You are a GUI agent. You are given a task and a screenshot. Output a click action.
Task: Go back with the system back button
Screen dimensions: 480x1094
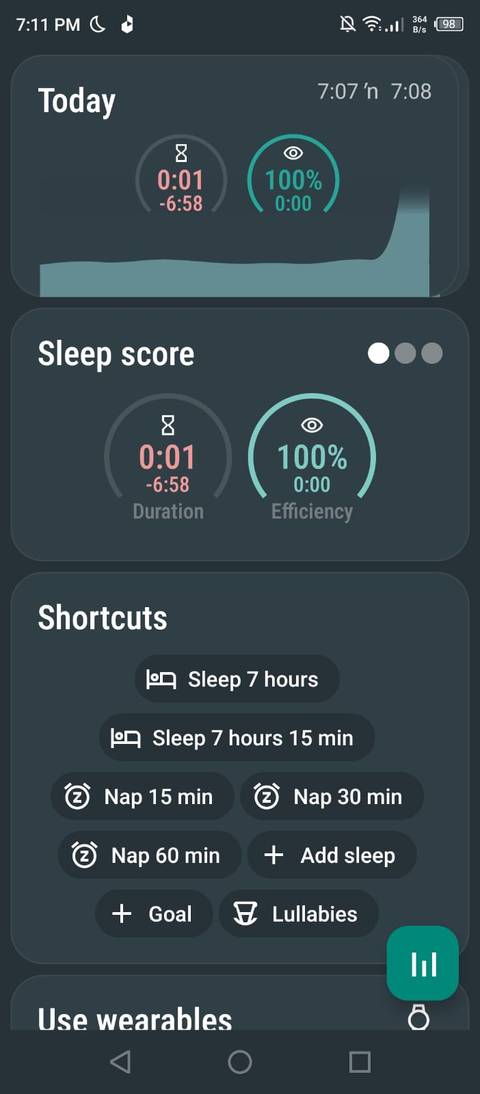[x=120, y=1062]
